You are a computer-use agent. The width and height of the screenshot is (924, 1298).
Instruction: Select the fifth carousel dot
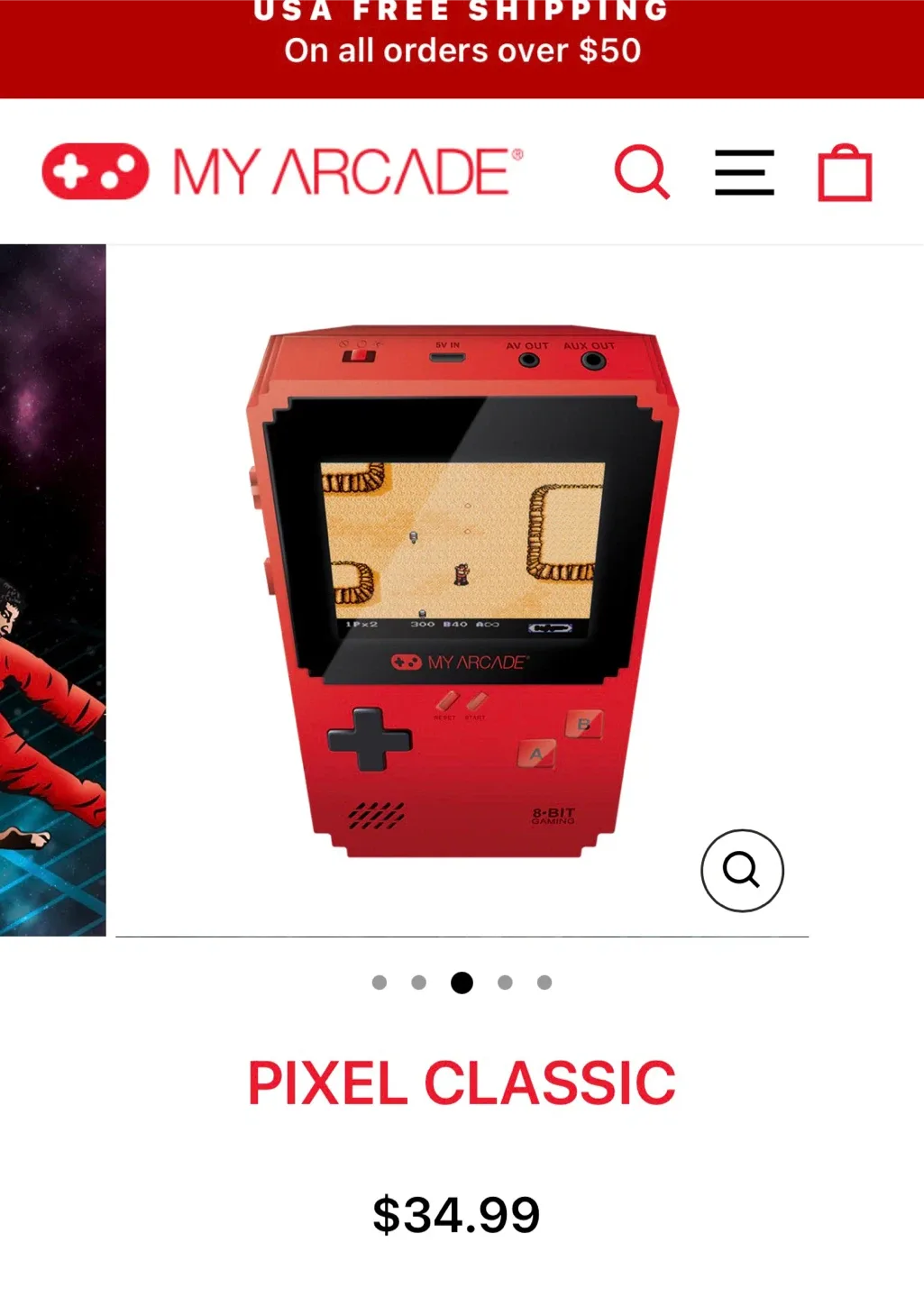(545, 983)
